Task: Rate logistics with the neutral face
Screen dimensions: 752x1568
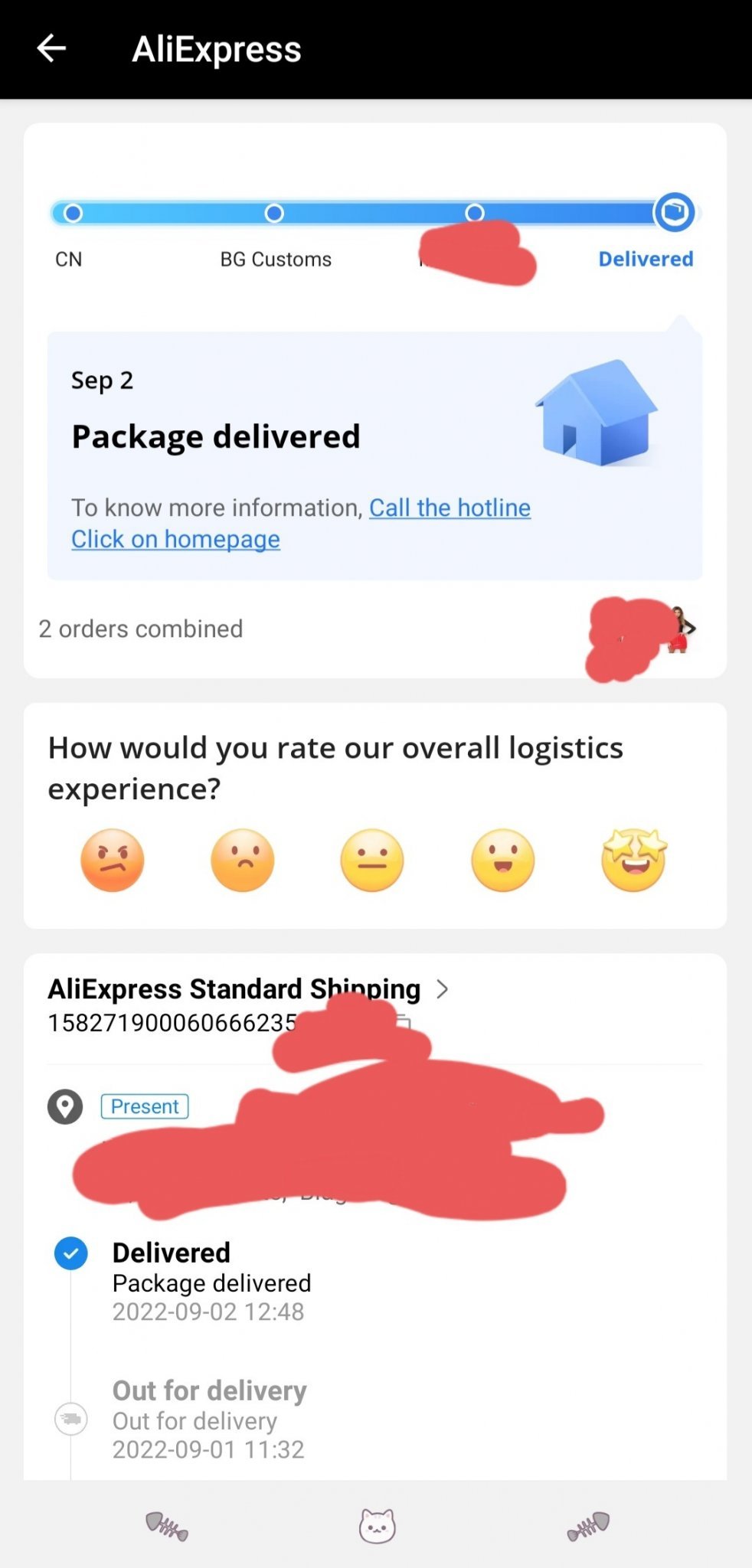Action: (372, 861)
